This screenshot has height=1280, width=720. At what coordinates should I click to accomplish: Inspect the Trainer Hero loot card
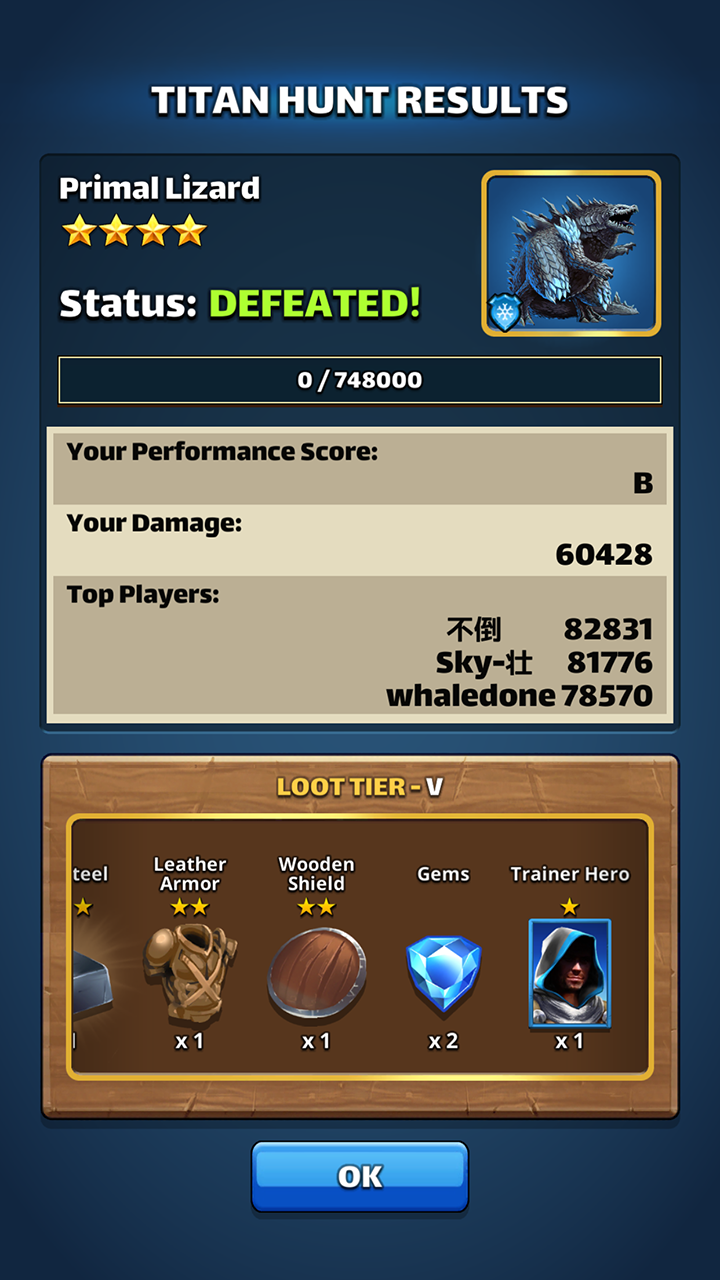[569, 973]
